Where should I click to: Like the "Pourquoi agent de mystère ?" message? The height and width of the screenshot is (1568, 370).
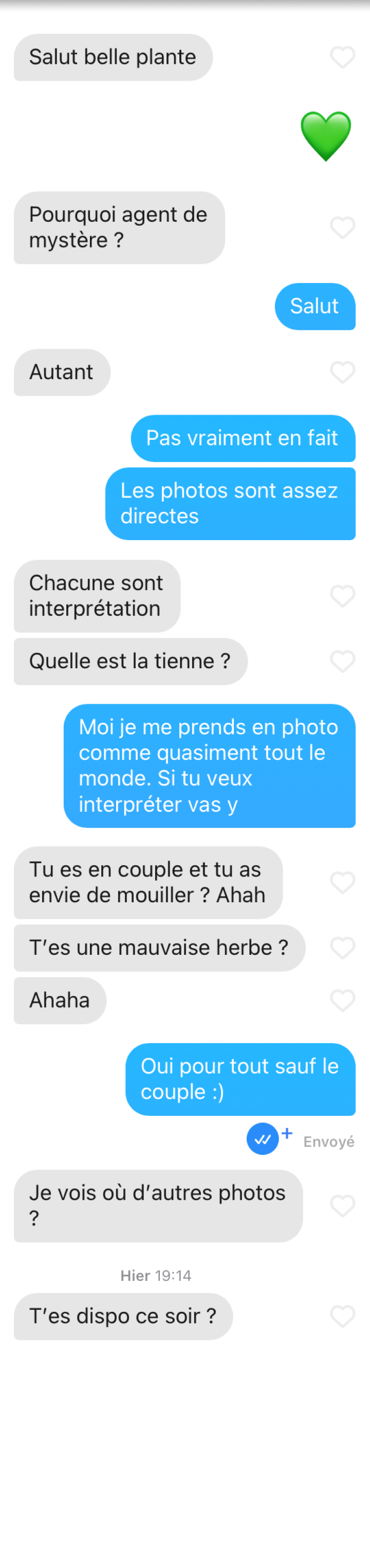click(342, 228)
